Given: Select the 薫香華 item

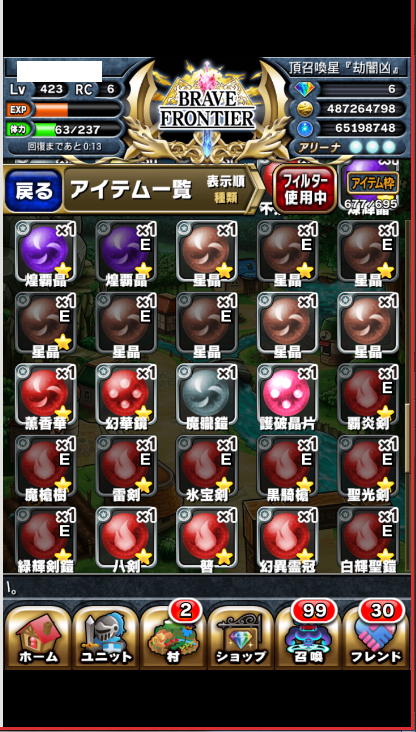Looking at the screenshot, I should coord(45,397).
